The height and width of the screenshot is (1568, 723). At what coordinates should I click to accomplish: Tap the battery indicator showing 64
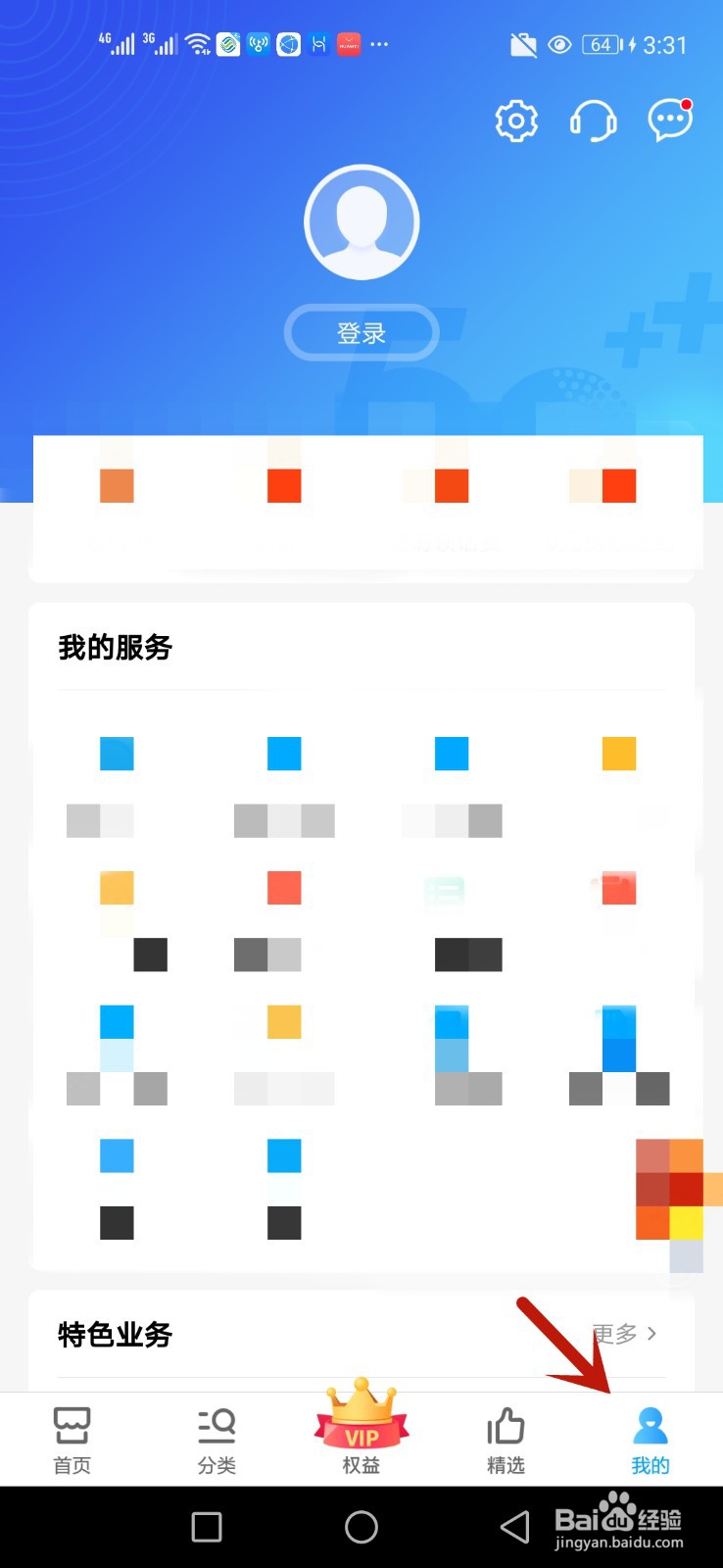[601, 44]
